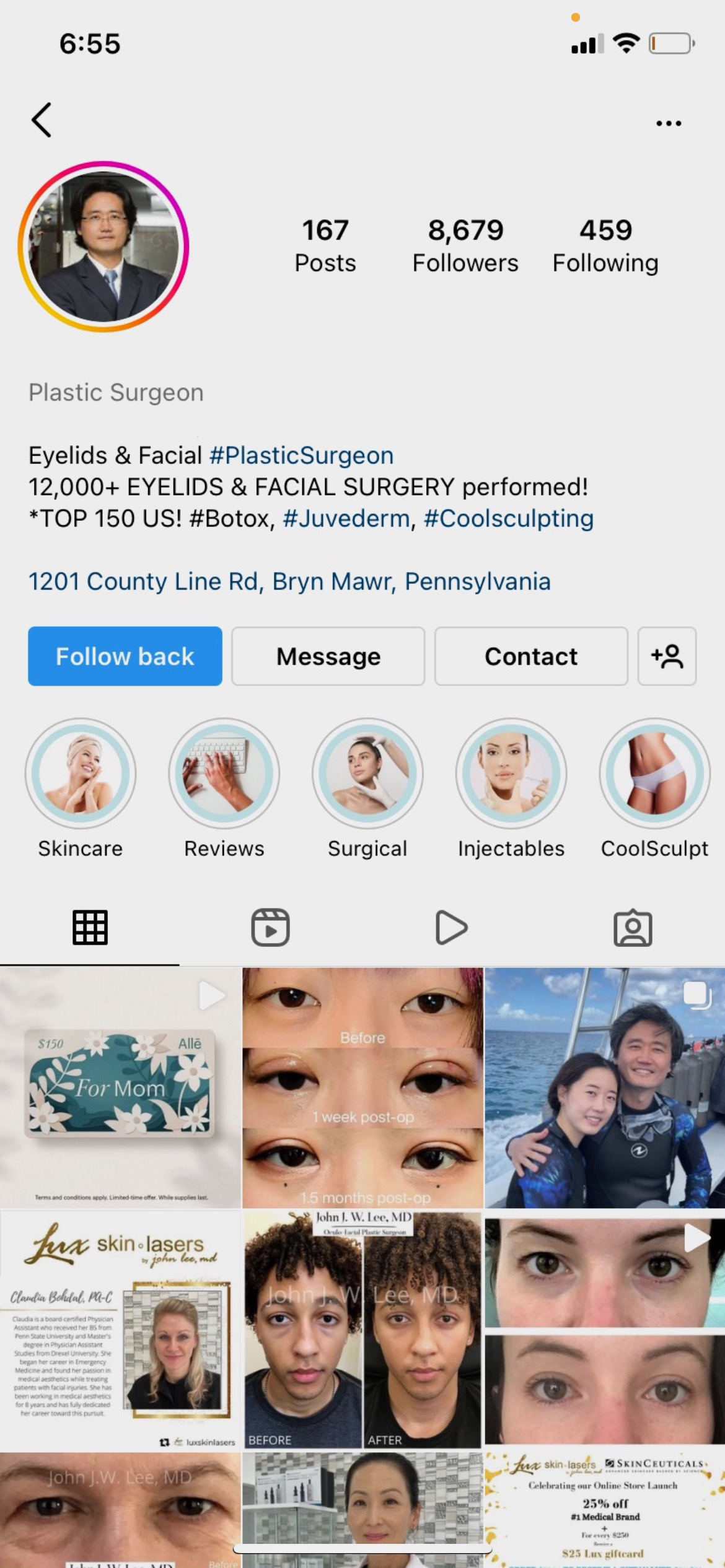This screenshot has width=725, height=1568.
Task: Open the Bryn Mawr address link
Action: tap(289, 581)
